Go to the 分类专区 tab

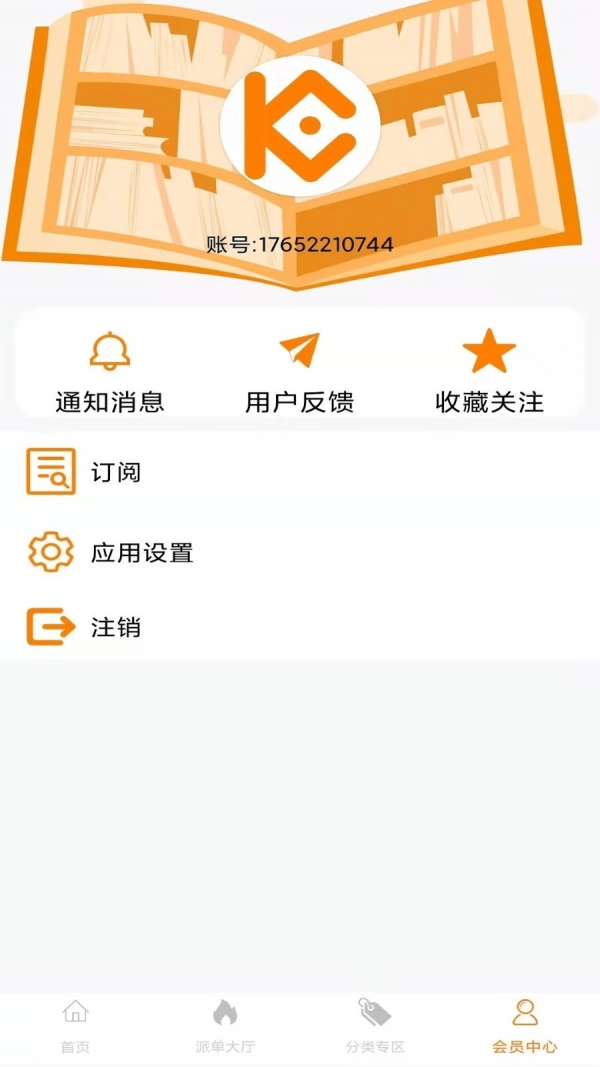(375, 1027)
